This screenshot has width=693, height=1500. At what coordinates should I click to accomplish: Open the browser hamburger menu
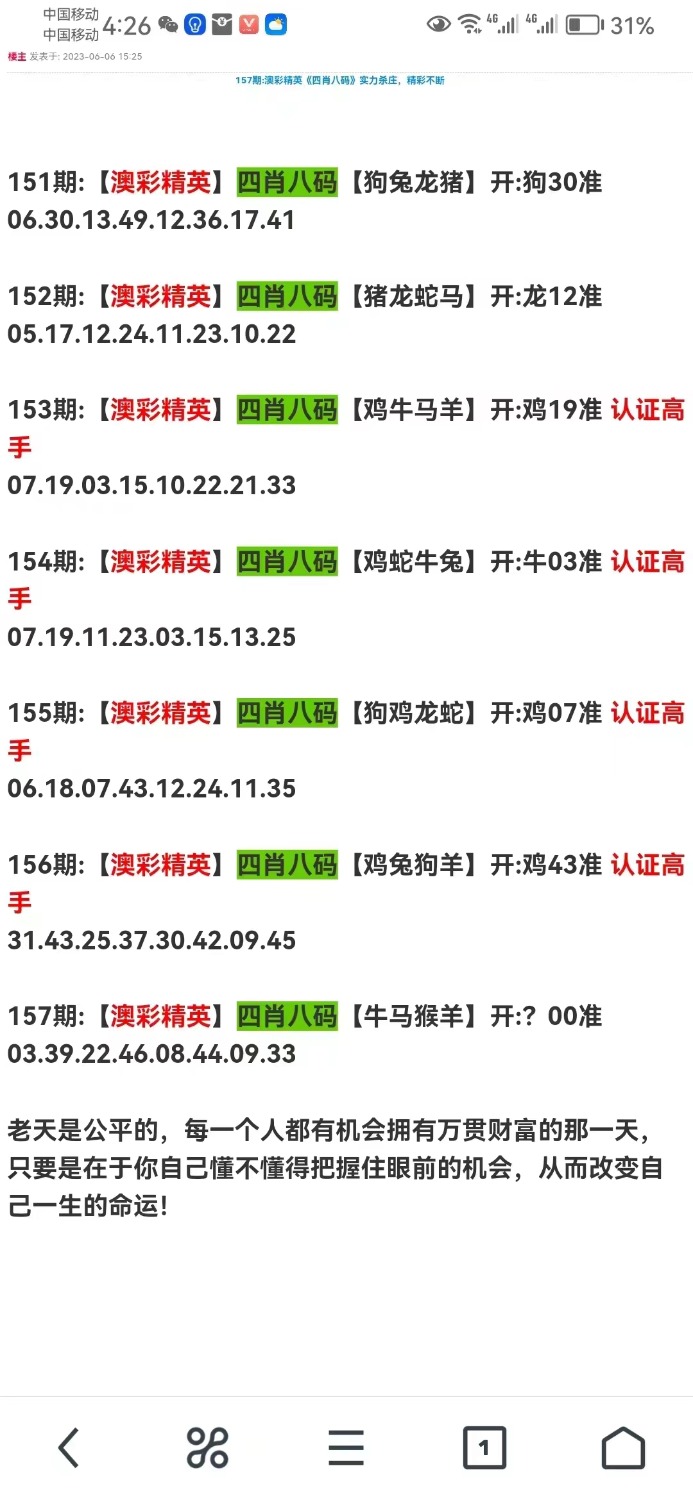346,1447
